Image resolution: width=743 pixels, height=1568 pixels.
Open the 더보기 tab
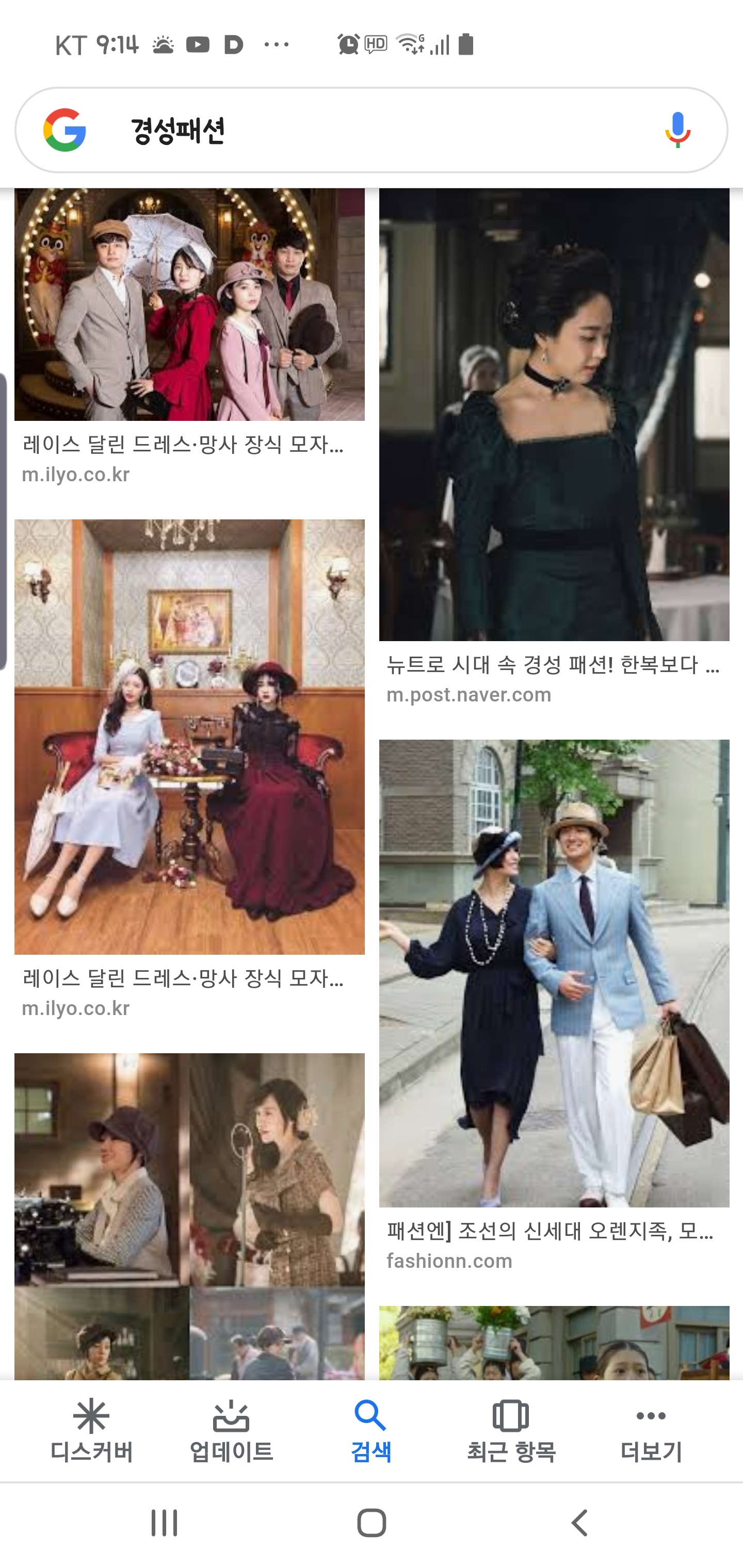tap(651, 1431)
